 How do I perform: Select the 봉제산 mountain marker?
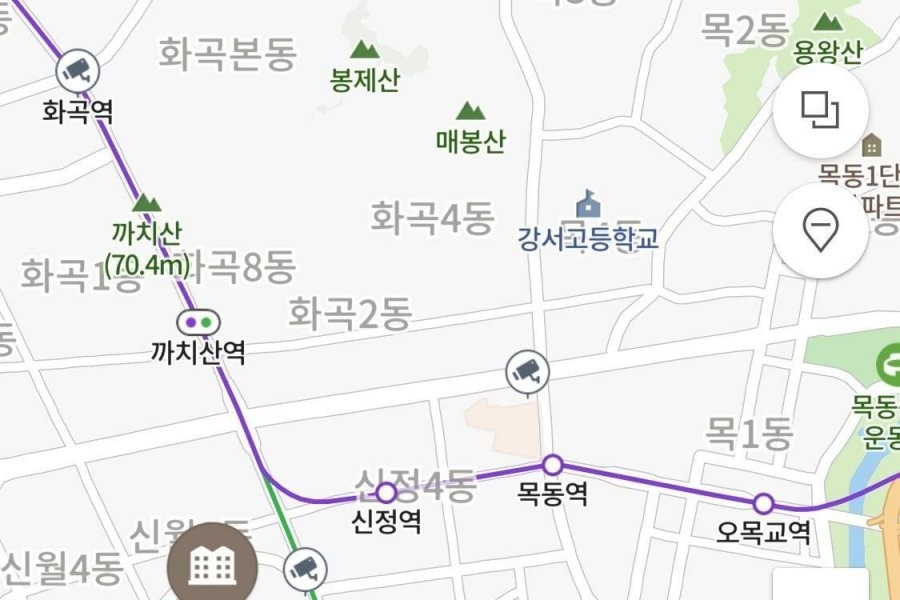tap(364, 49)
